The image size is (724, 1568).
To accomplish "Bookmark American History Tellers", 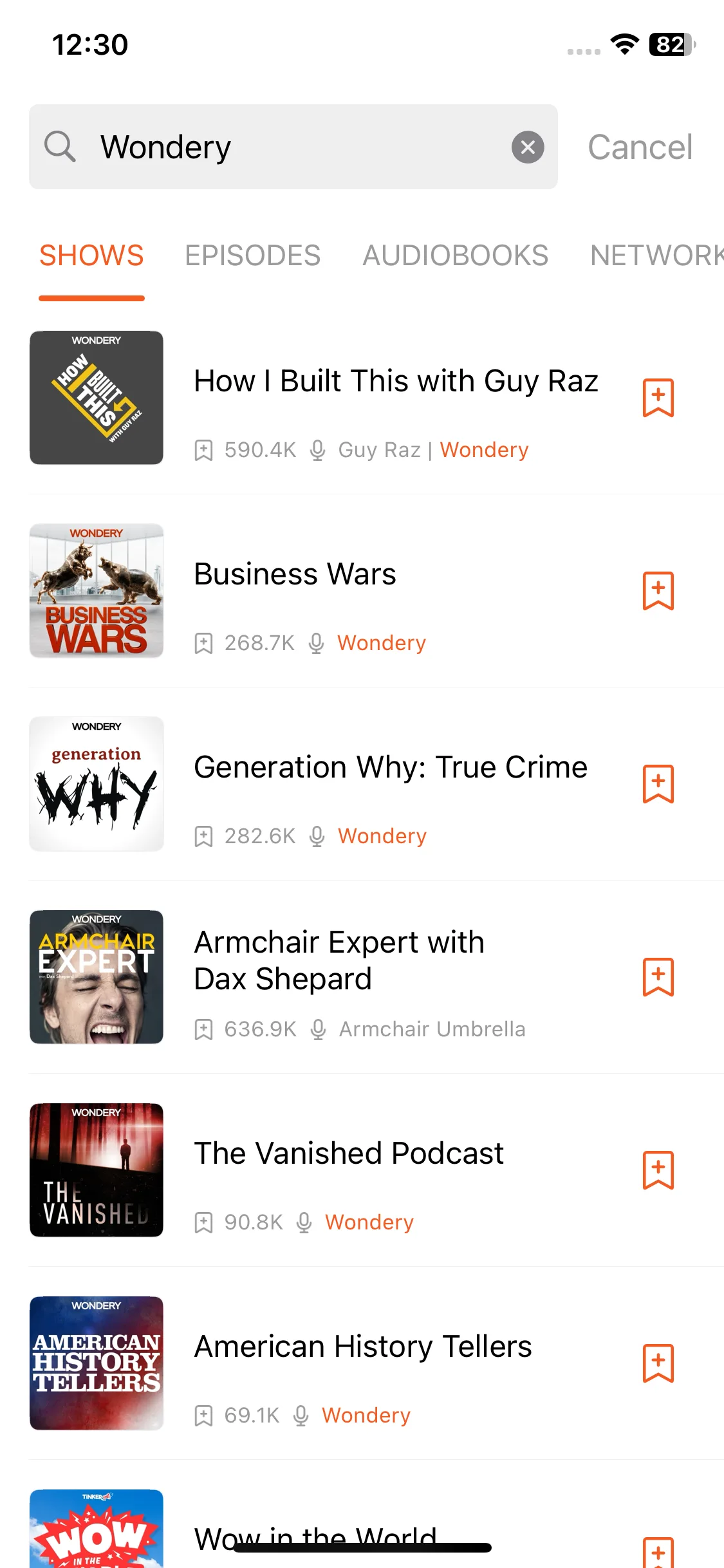I will [658, 1363].
